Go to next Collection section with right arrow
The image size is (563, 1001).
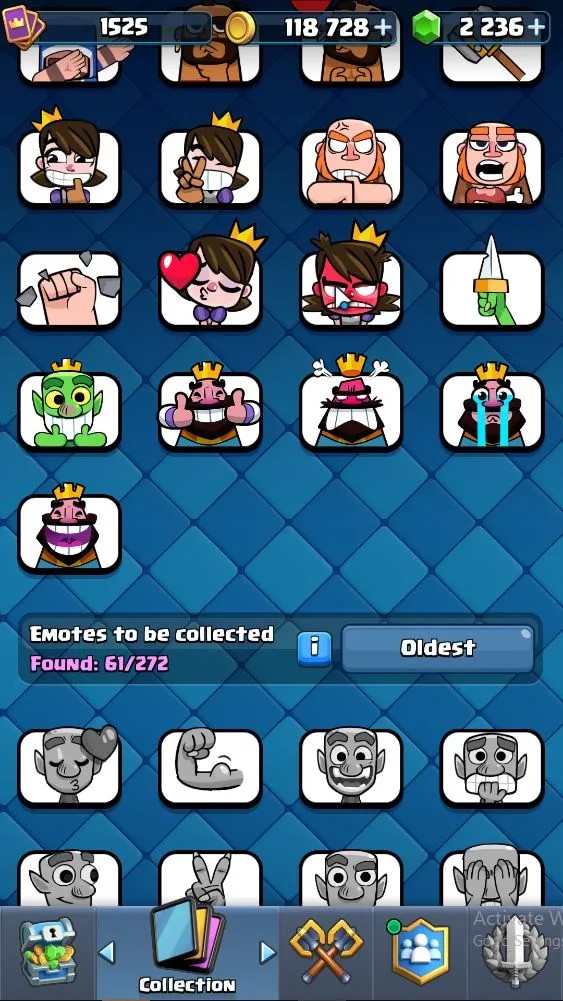click(x=268, y=952)
